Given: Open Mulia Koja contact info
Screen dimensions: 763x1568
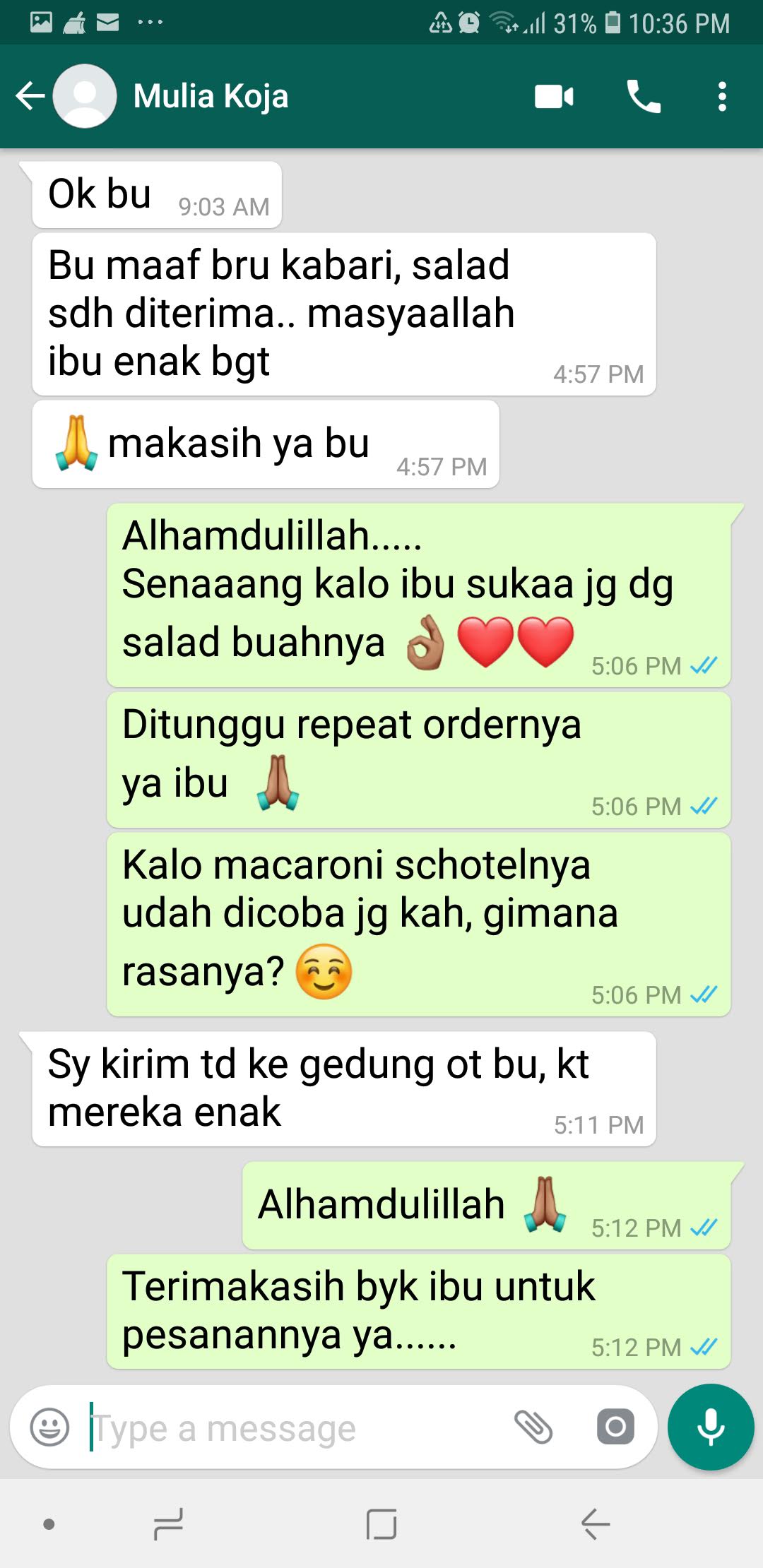Looking at the screenshot, I should pos(211,96).
